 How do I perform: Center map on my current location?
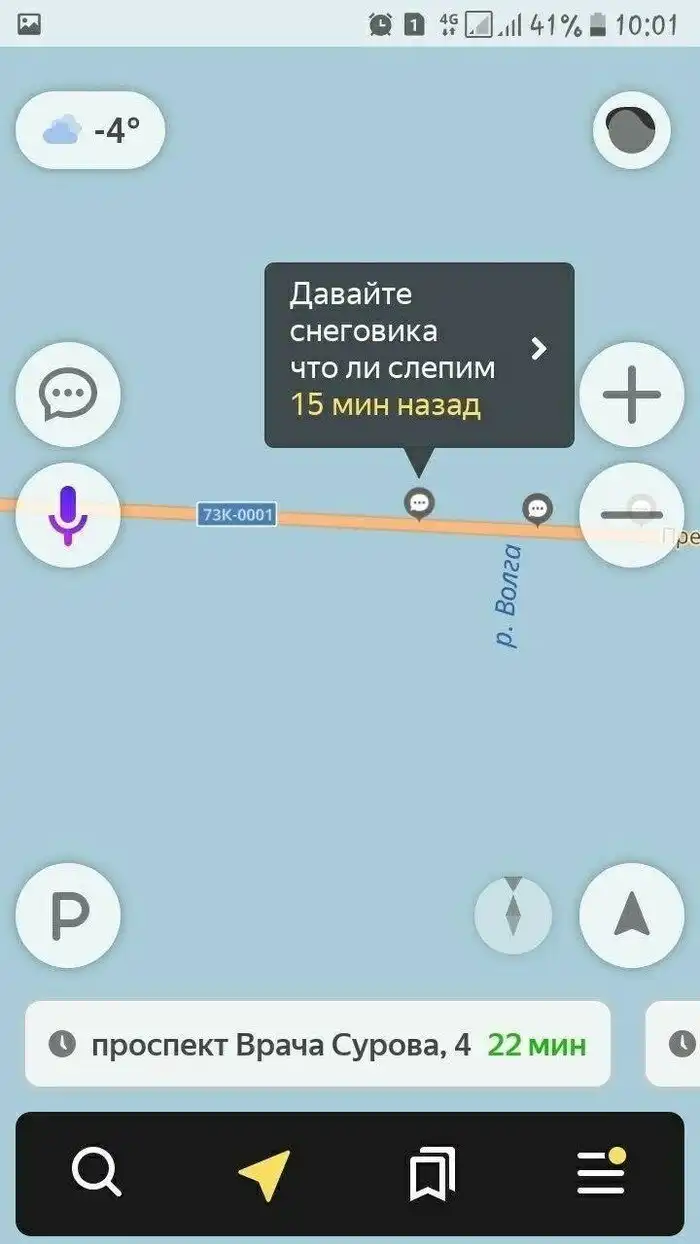[631, 915]
